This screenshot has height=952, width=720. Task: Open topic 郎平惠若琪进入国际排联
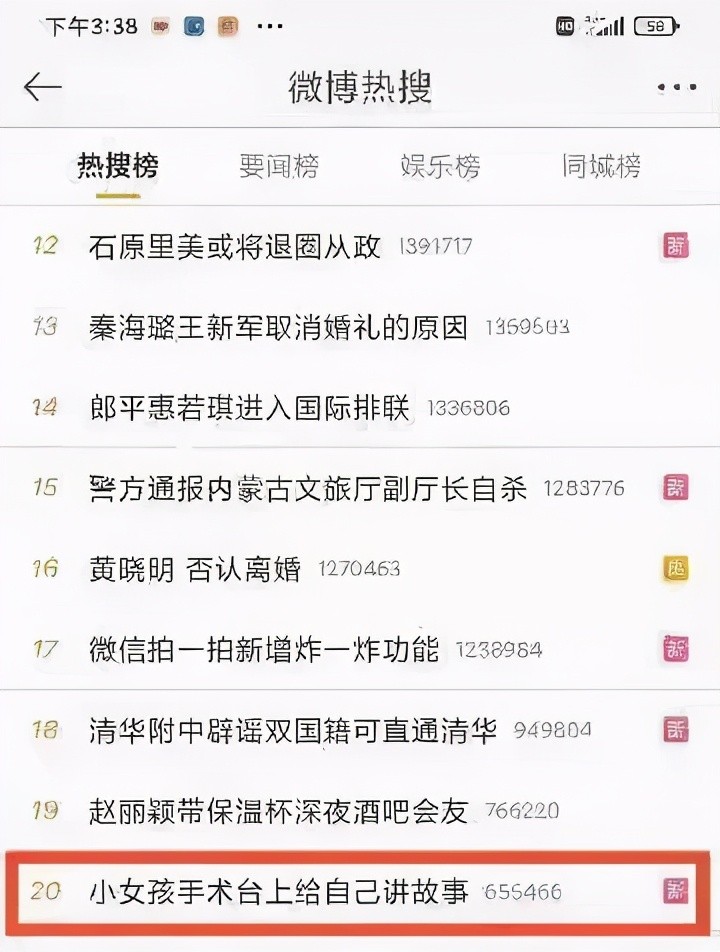tap(250, 407)
